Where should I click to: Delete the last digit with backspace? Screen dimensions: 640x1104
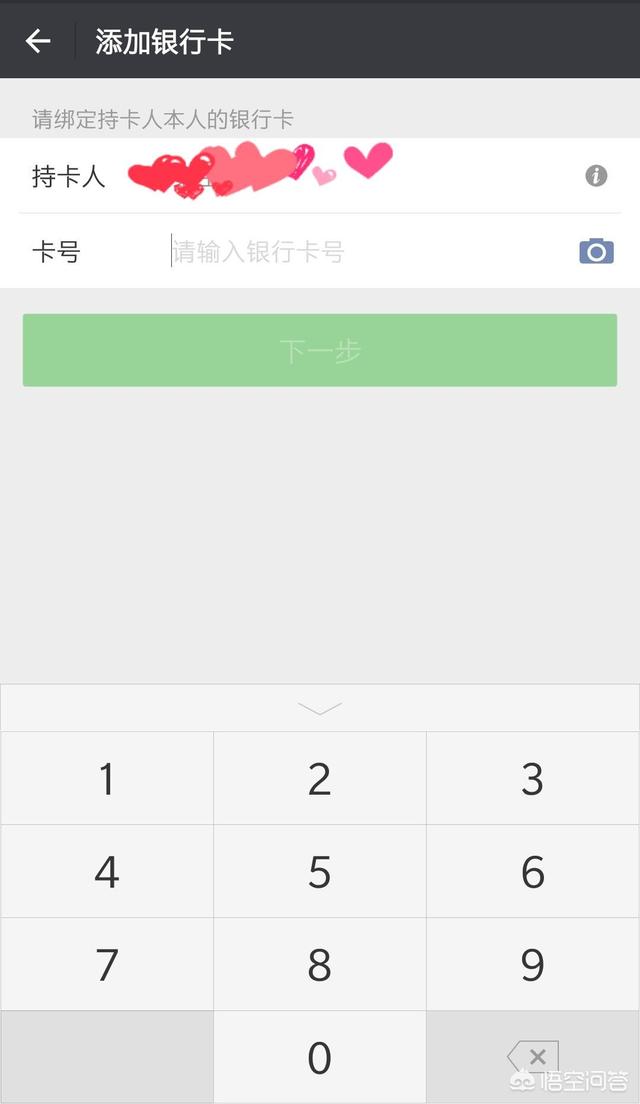point(533,1057)
